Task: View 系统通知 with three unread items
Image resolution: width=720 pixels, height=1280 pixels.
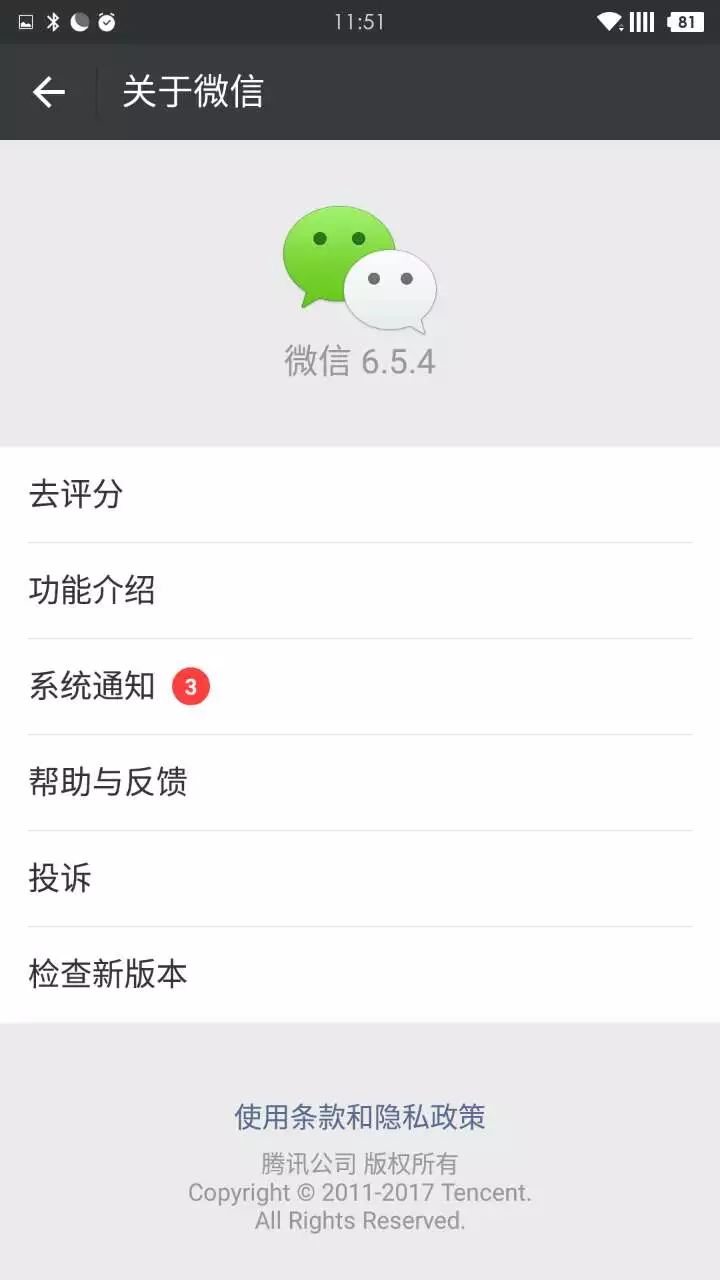Action: pyautogui.click(x=360, y=687)
